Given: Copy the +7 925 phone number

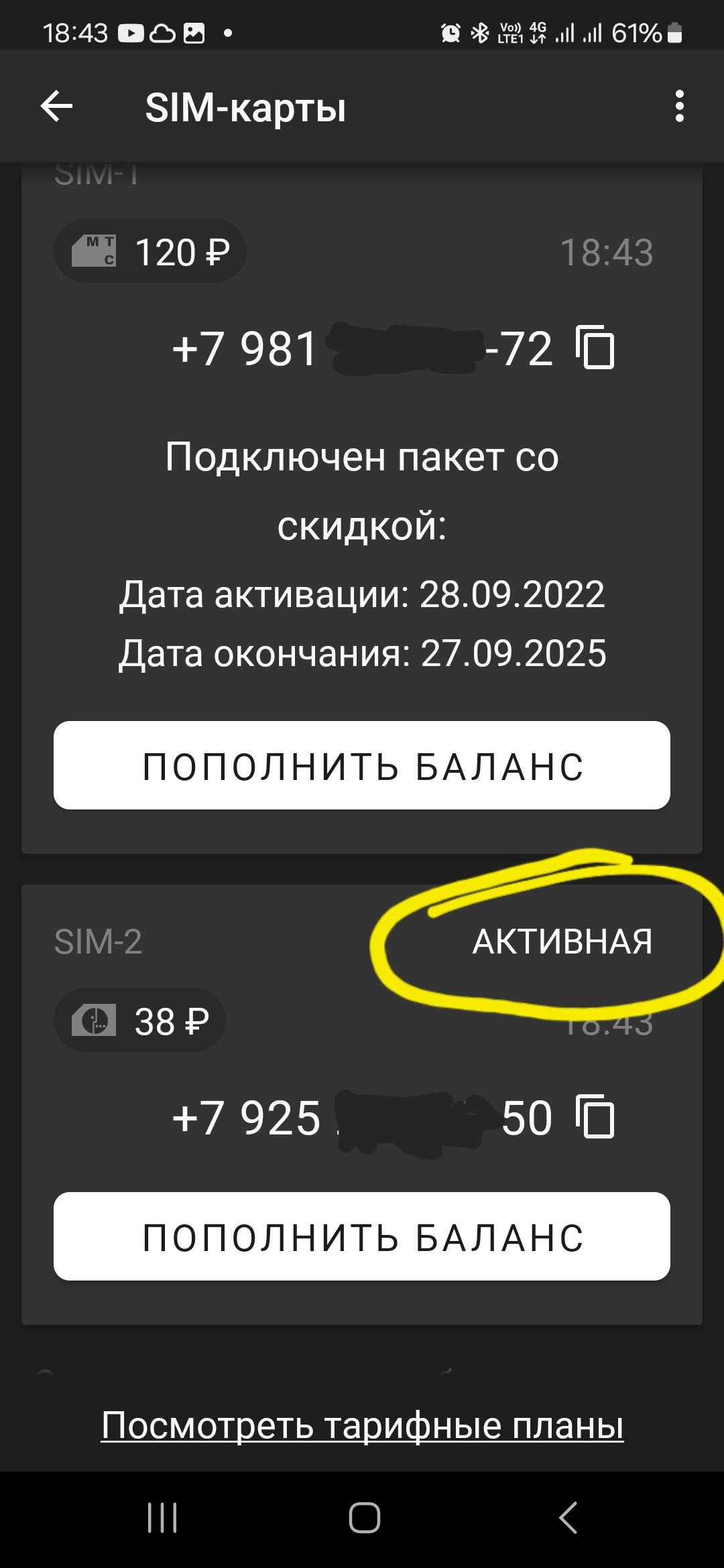Looking at the screenshot, I should pos(595,1116).
